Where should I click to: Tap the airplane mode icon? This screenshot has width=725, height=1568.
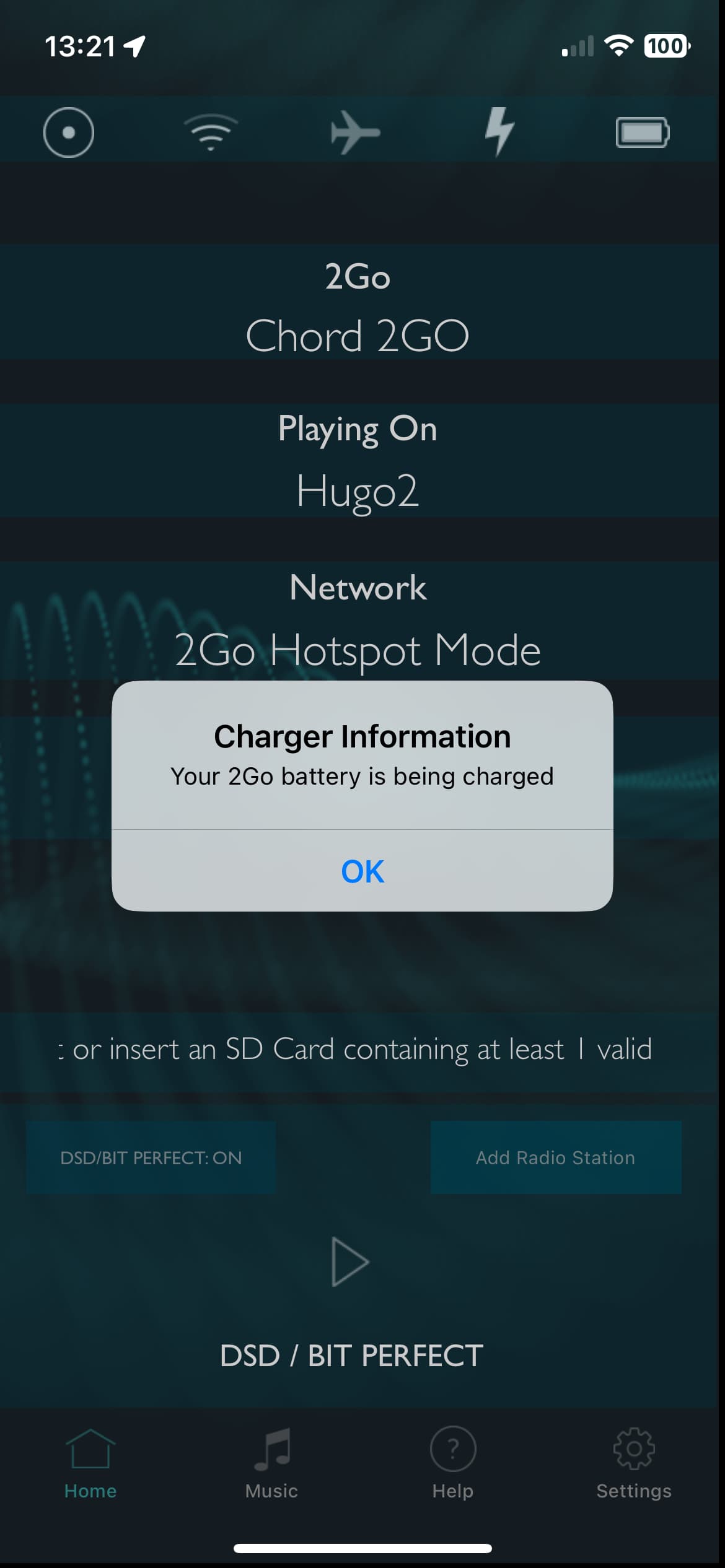coord(355,133)
